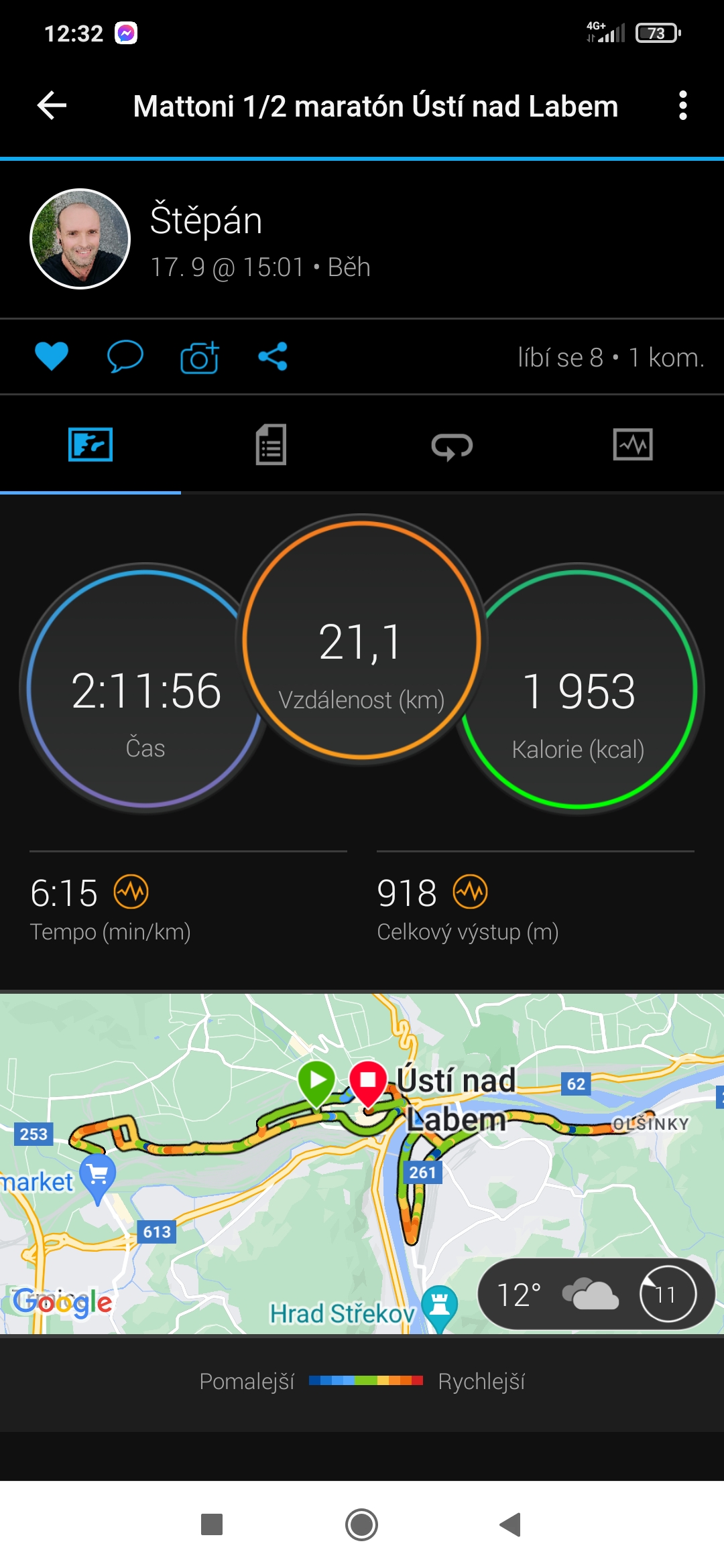This screenshot has width=724, height=1568.
Task: Open Štěpán's profile picture
Action: coord(80,239)
